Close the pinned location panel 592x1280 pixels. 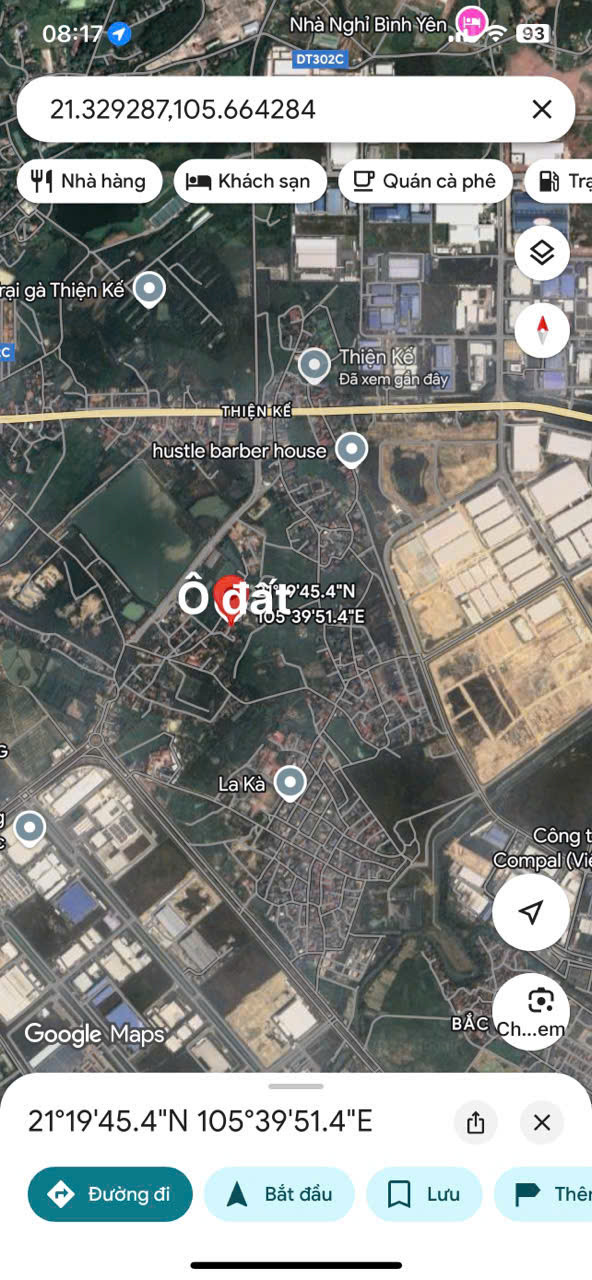pos(542,1123)
